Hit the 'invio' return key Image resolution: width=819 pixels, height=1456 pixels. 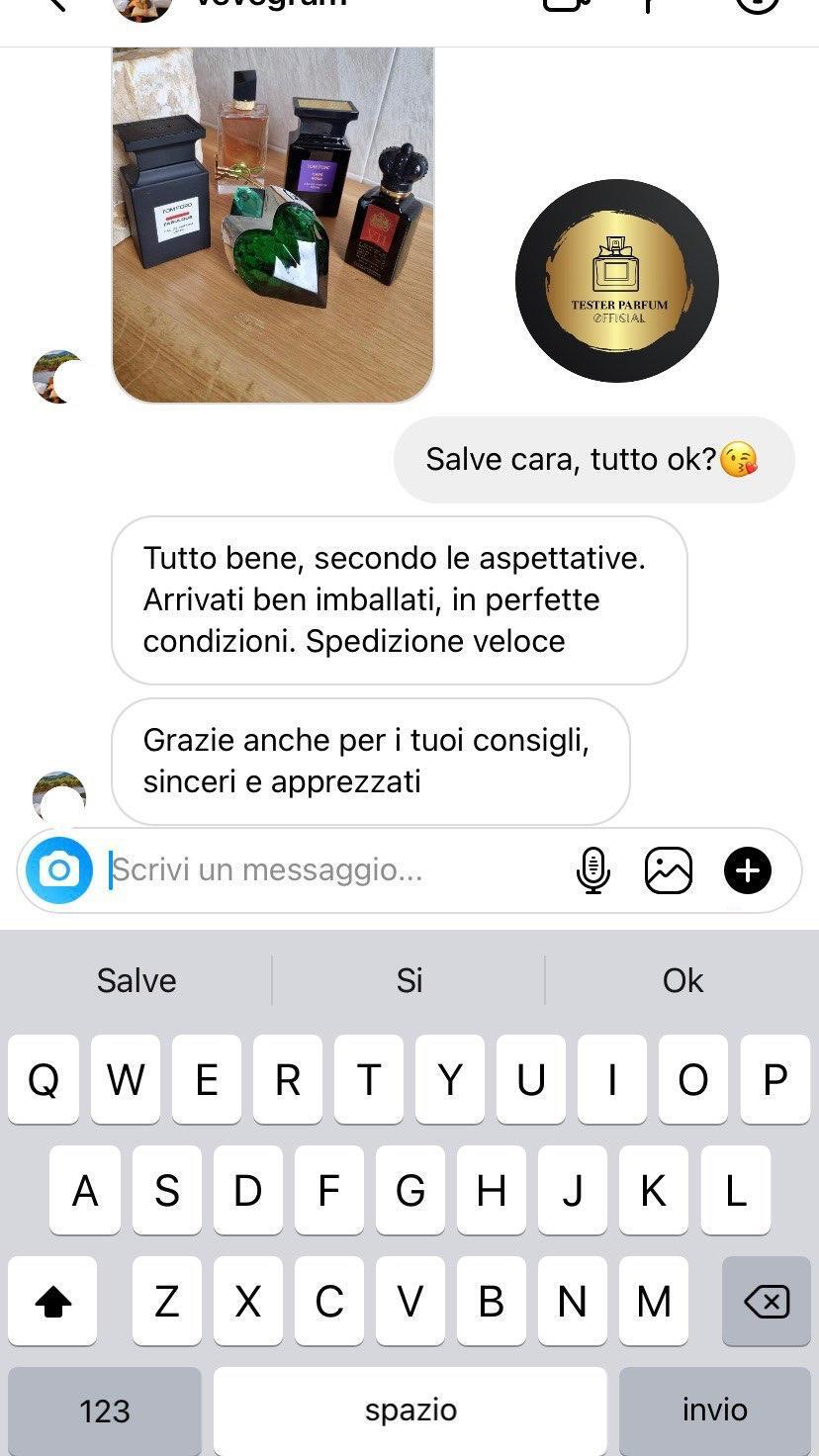coord(714,1410)
